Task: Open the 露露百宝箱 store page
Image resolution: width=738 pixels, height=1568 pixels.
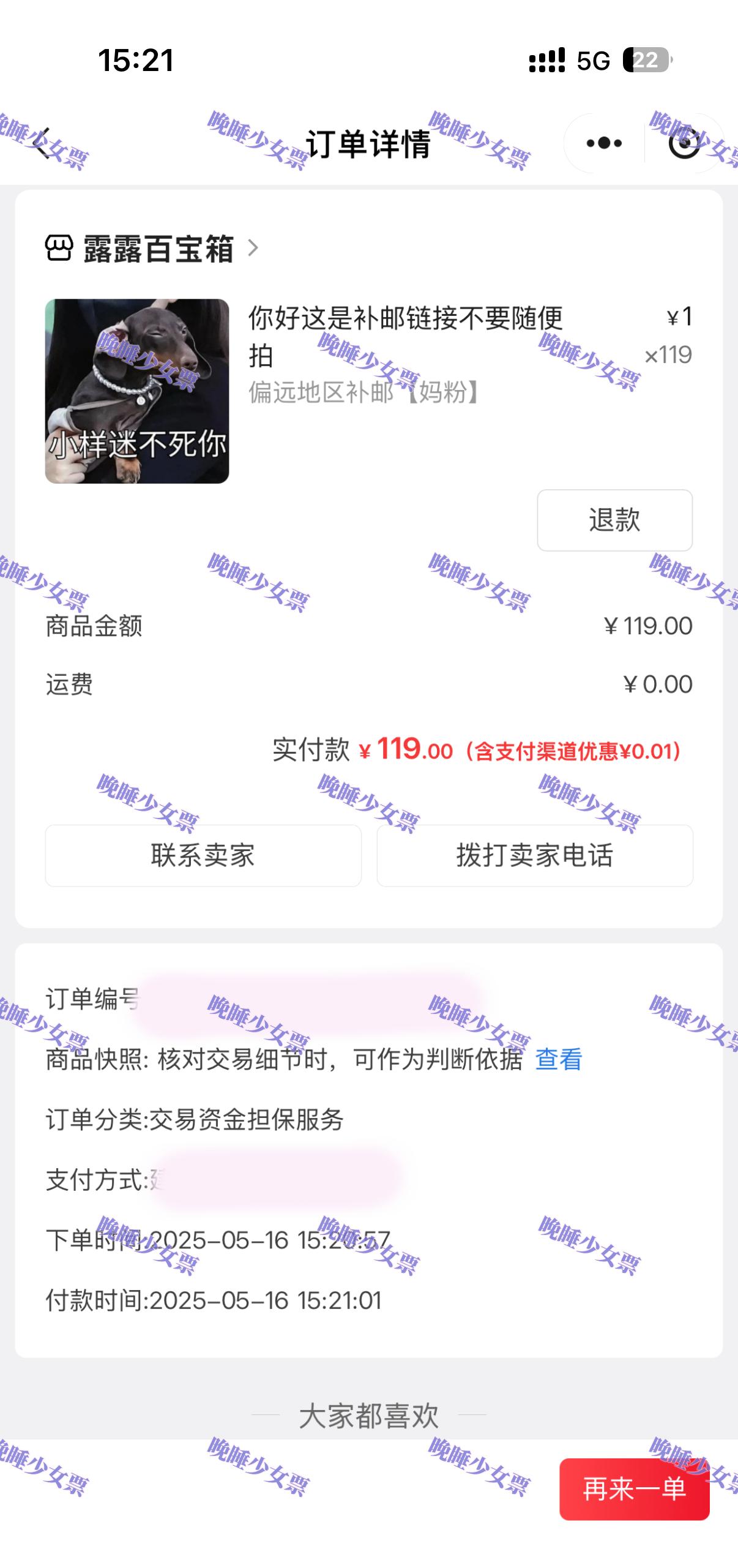Action: pos(152,249)
